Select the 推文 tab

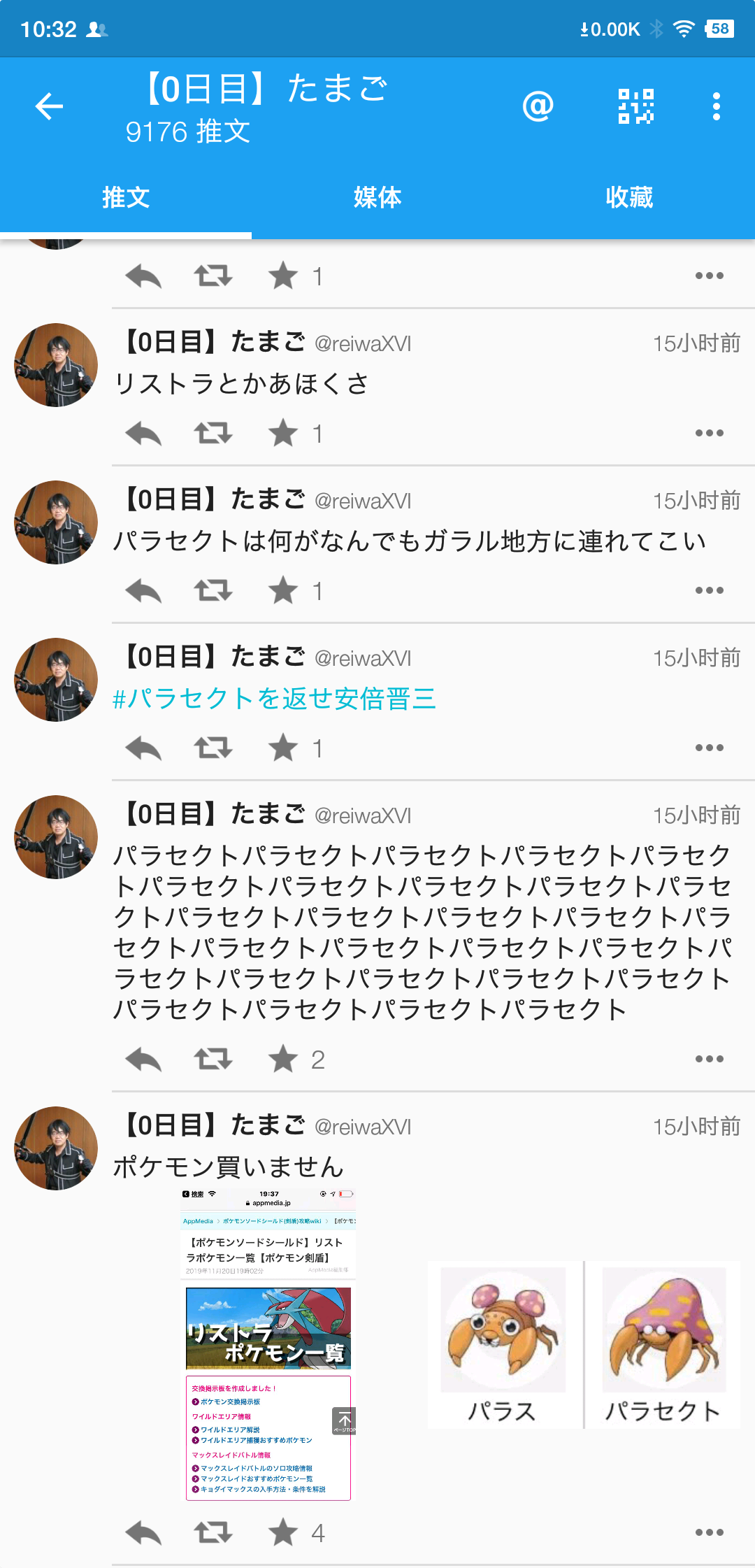[126, 198]
